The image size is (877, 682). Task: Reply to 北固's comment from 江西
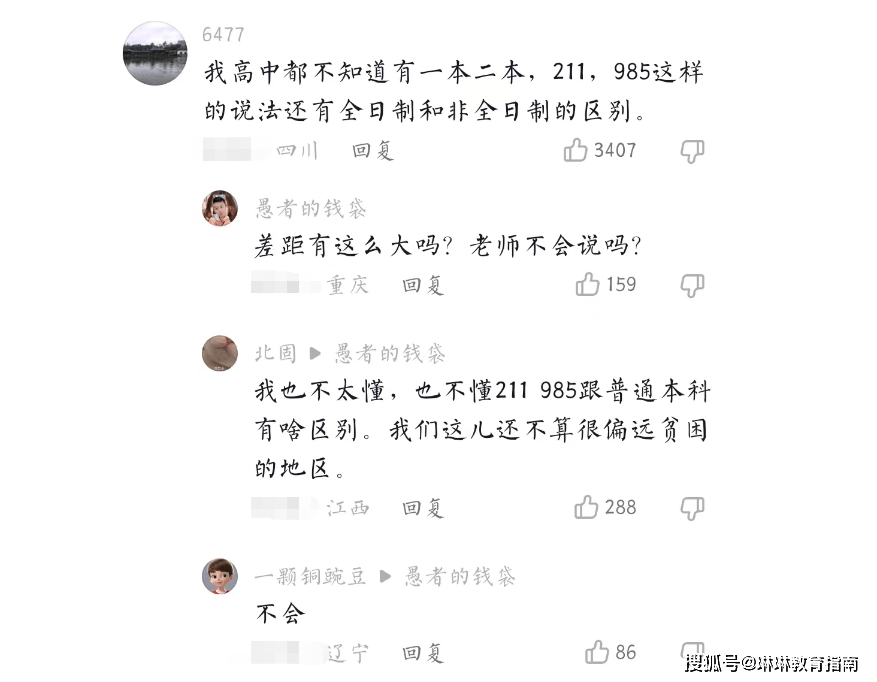coord(423,508)
